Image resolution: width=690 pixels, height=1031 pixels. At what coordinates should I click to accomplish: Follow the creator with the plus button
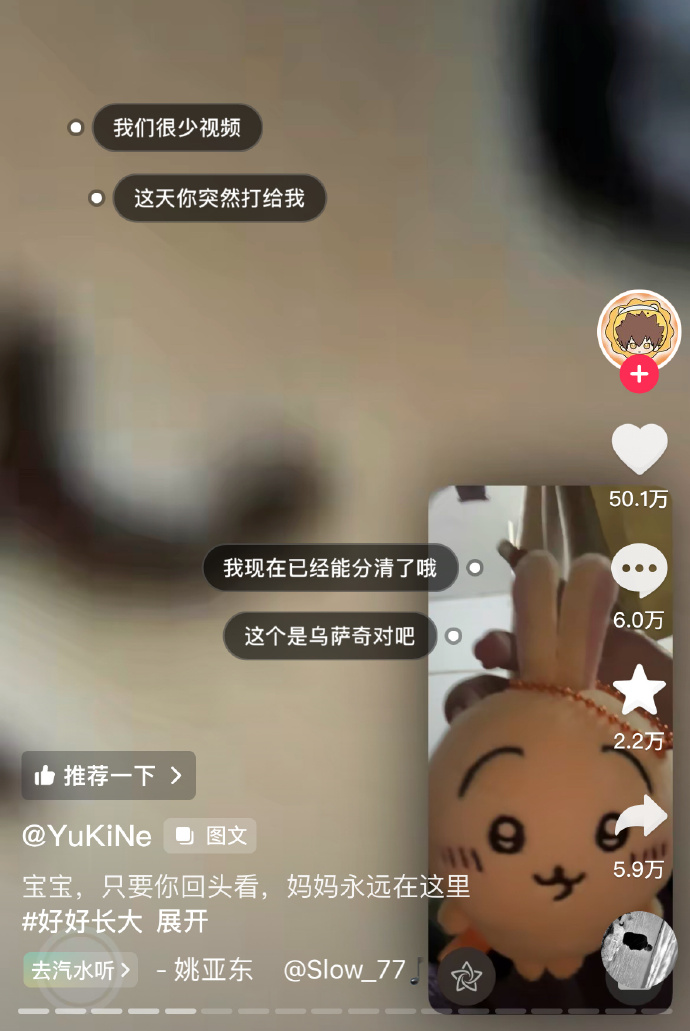pyautogui.click(x=639, y=377)
